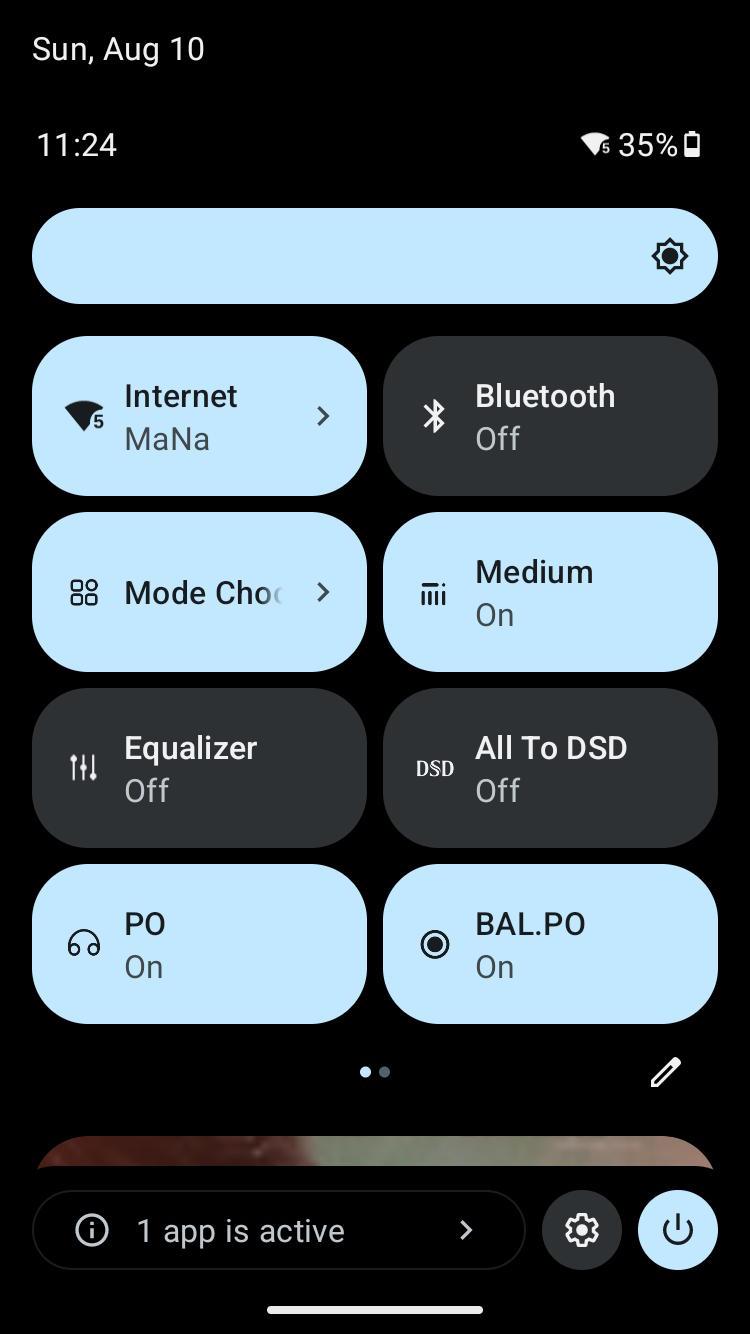The image size is (750, 1334).
Task: Turn on Bluetooth
Action: pyautogui.click(x=550, y=416)
